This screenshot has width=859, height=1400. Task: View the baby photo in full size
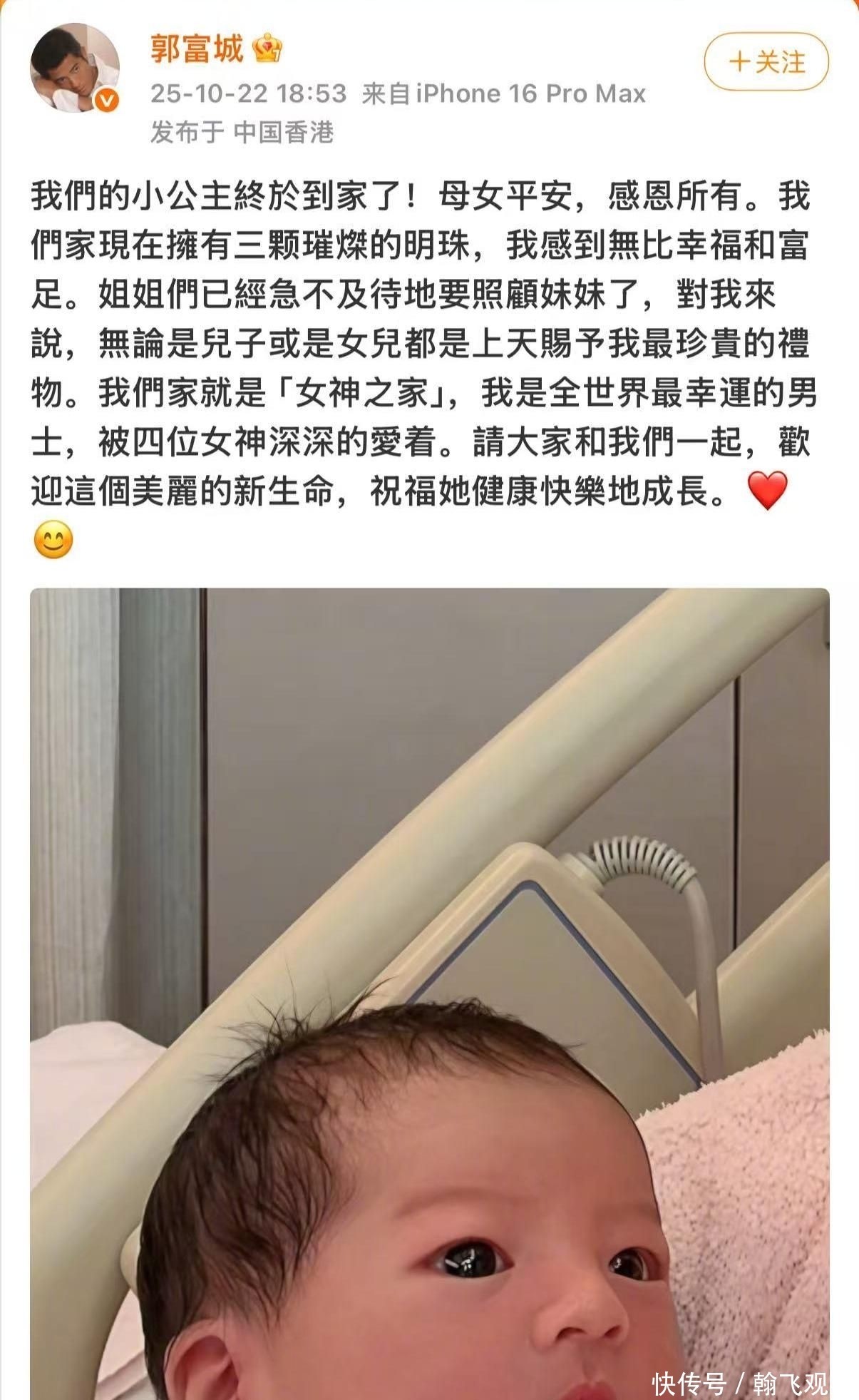tap(429, 991)
